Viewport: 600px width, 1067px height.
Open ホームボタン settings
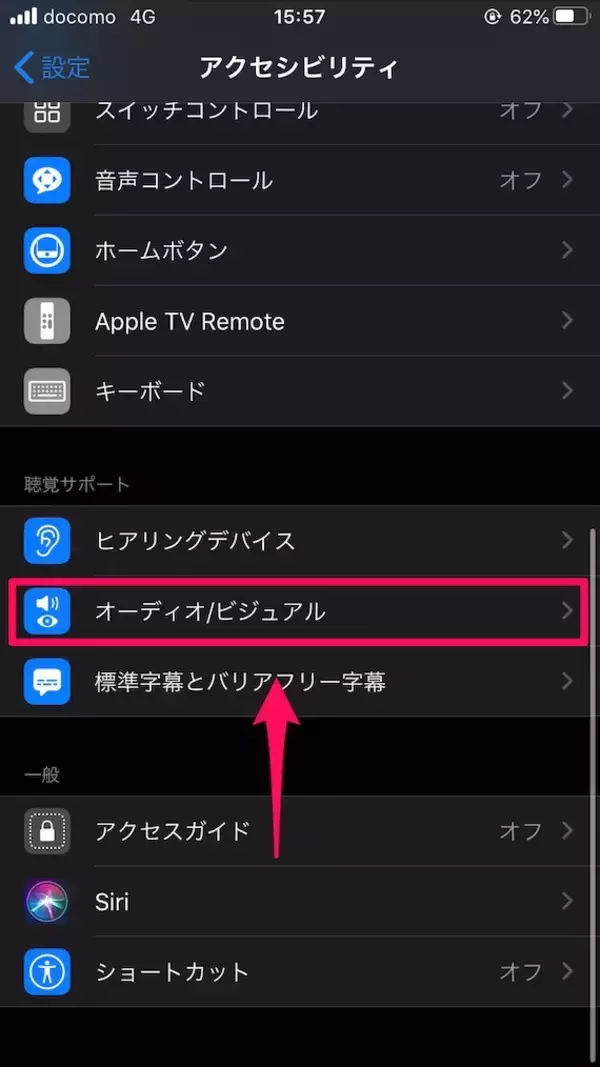[300, 251]
